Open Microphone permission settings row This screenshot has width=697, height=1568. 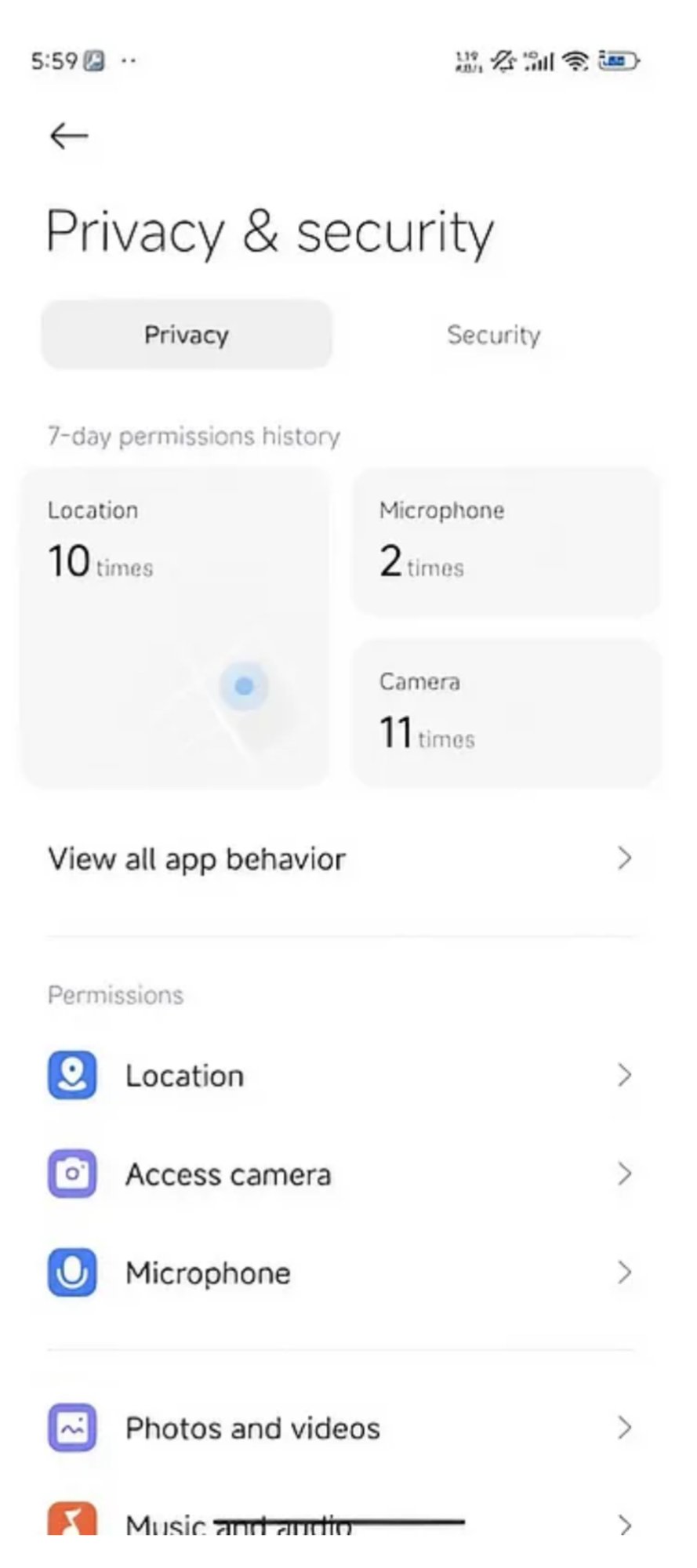340,1273
